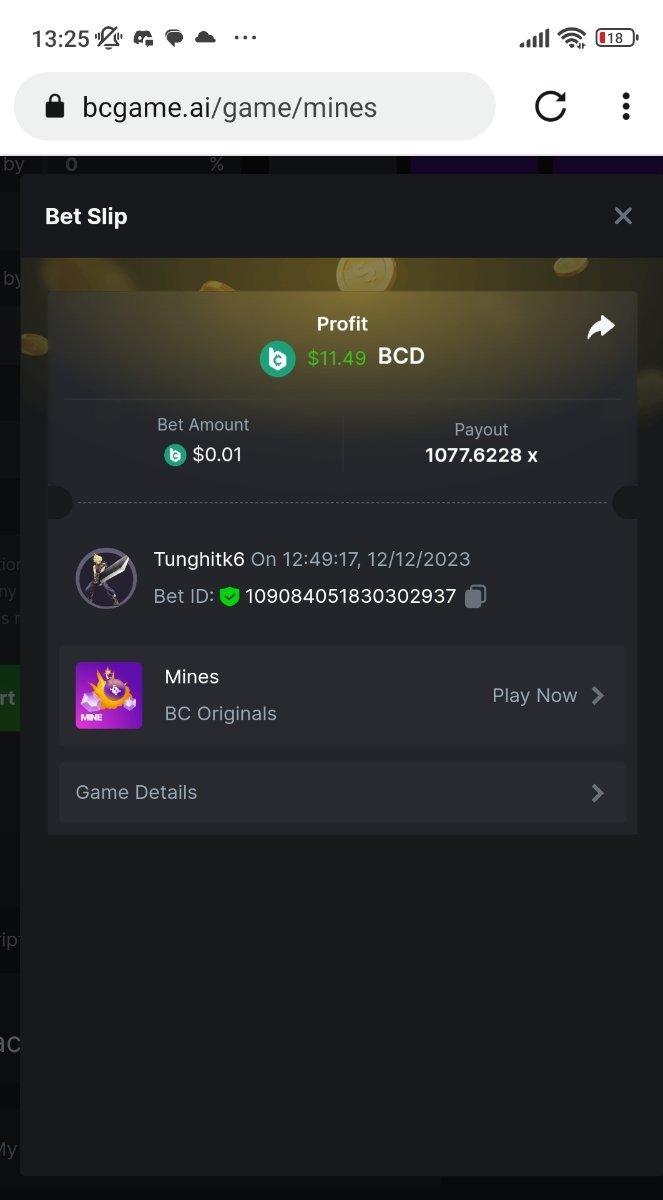The width and height of the screenshot is (663, 1200).
Task: Open the browser overflow menu
Action: (625, 106)
